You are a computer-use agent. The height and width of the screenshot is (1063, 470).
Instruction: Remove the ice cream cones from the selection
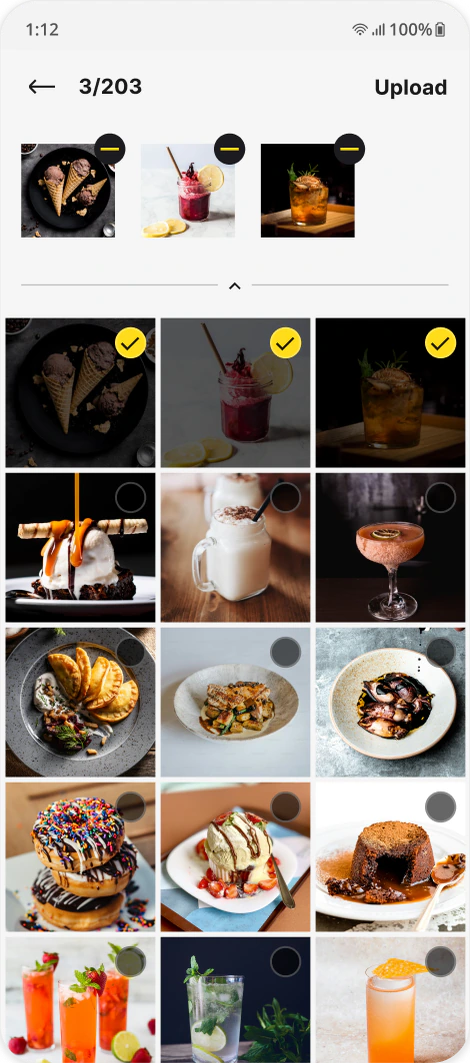coord(110,149)
